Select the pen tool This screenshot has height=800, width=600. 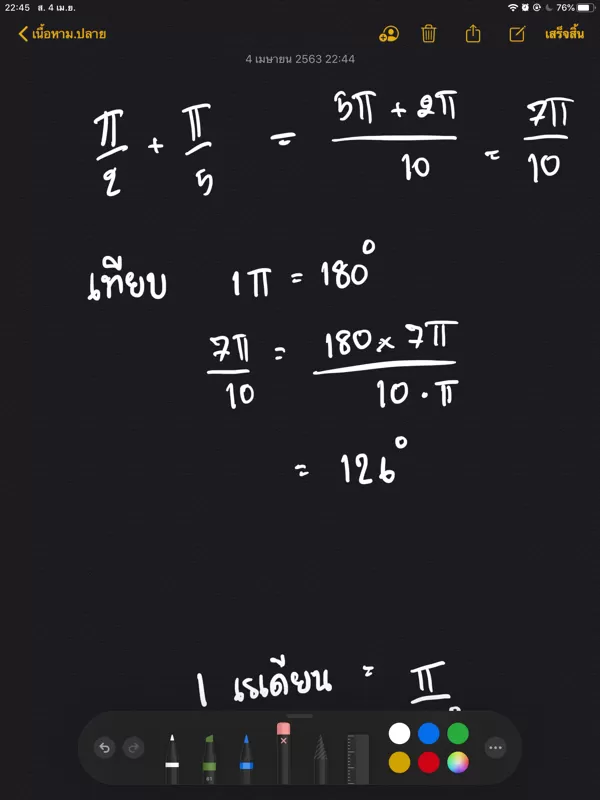(x=172, y=758)
